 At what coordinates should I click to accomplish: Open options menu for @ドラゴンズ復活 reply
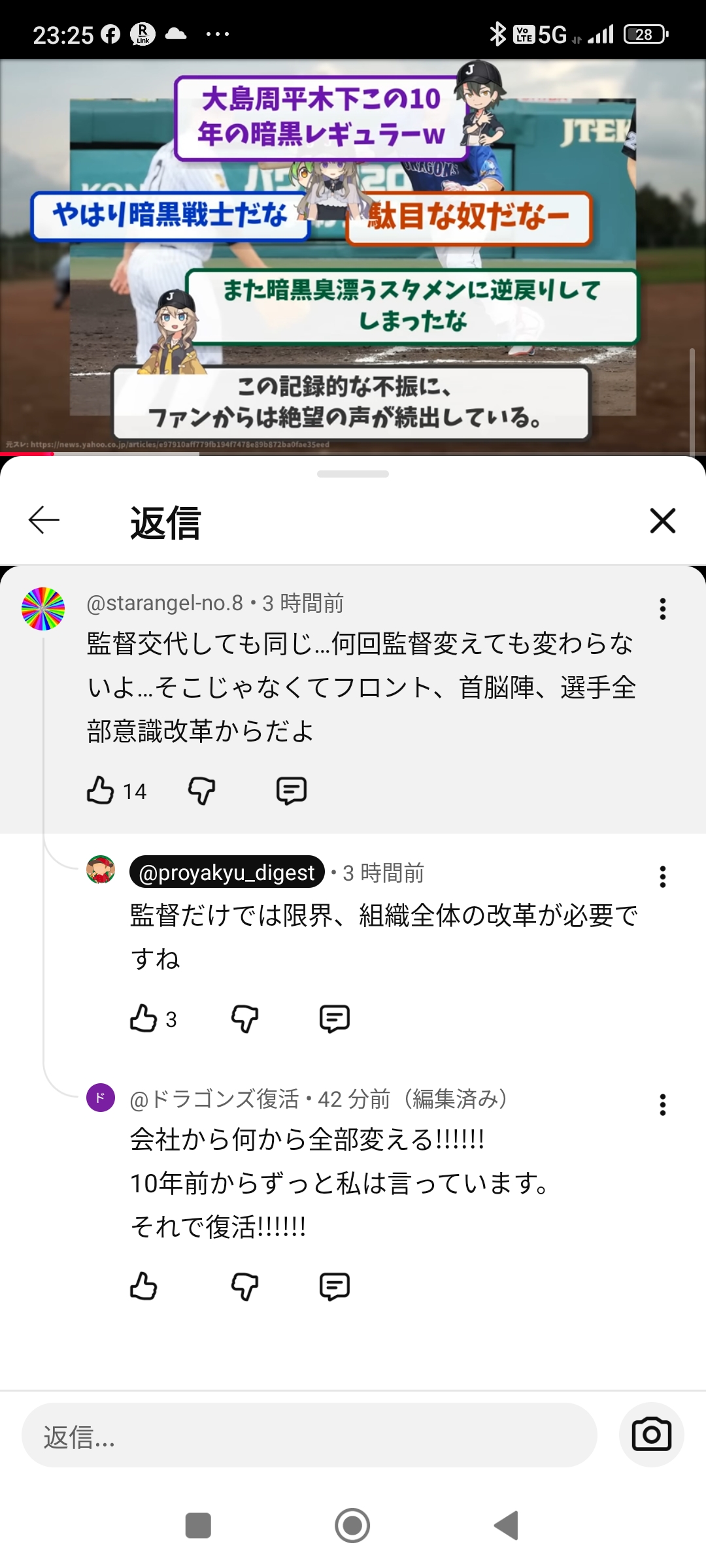[x=662, y=1105]
